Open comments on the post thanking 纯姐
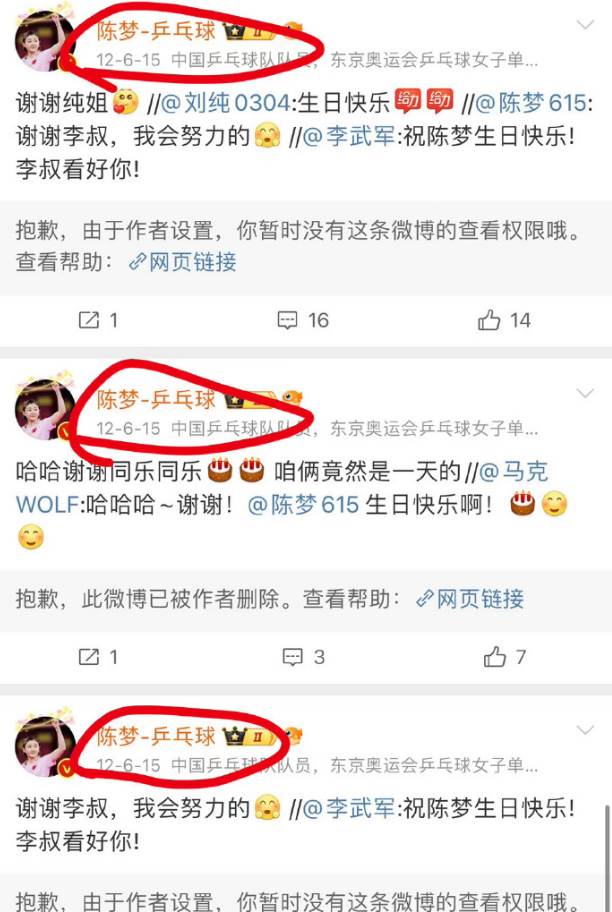 click(304, 320)
